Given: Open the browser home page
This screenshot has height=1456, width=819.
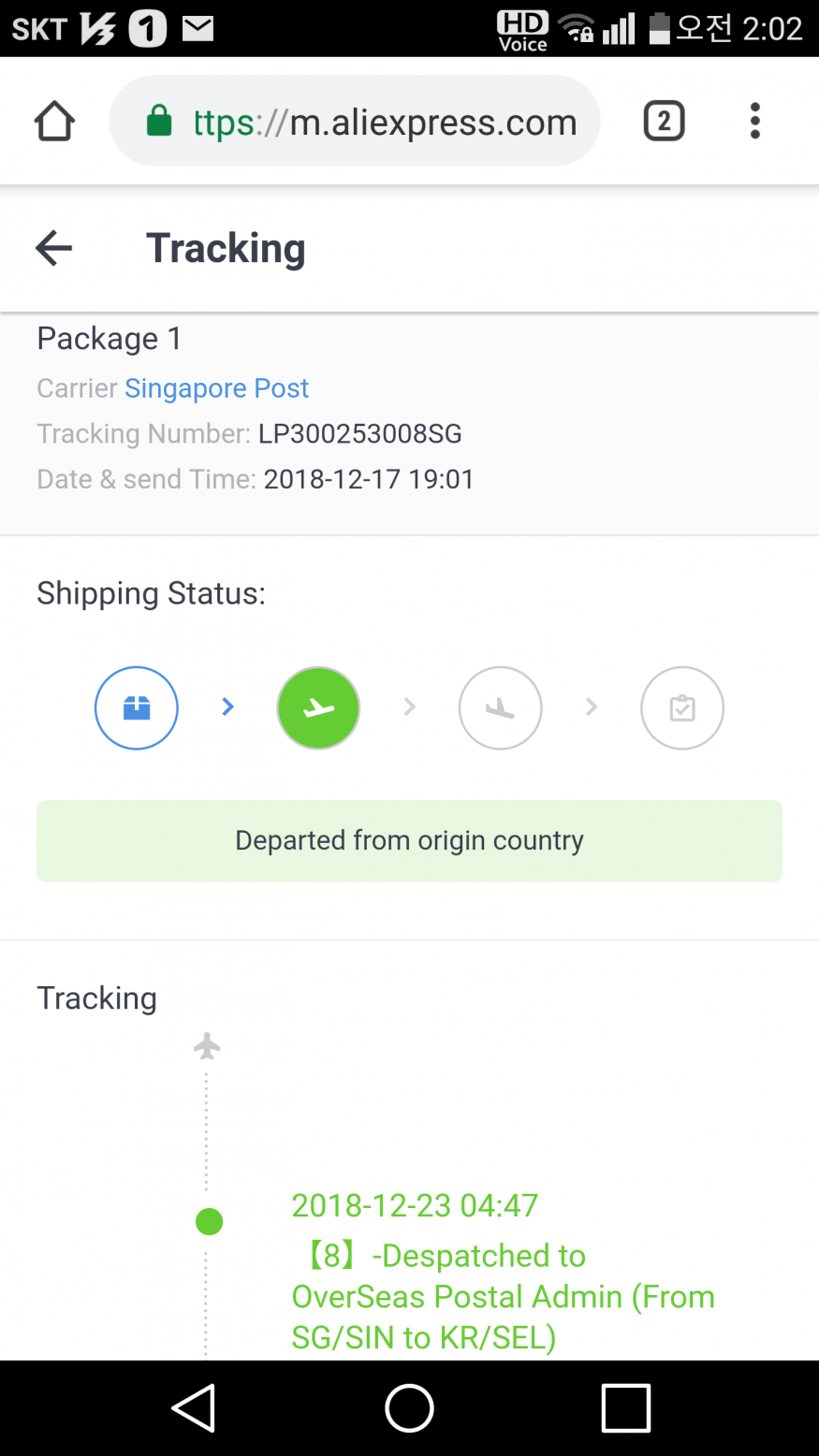Looking at the screenshot, I should pyautogui.click(x=54, y=122).
